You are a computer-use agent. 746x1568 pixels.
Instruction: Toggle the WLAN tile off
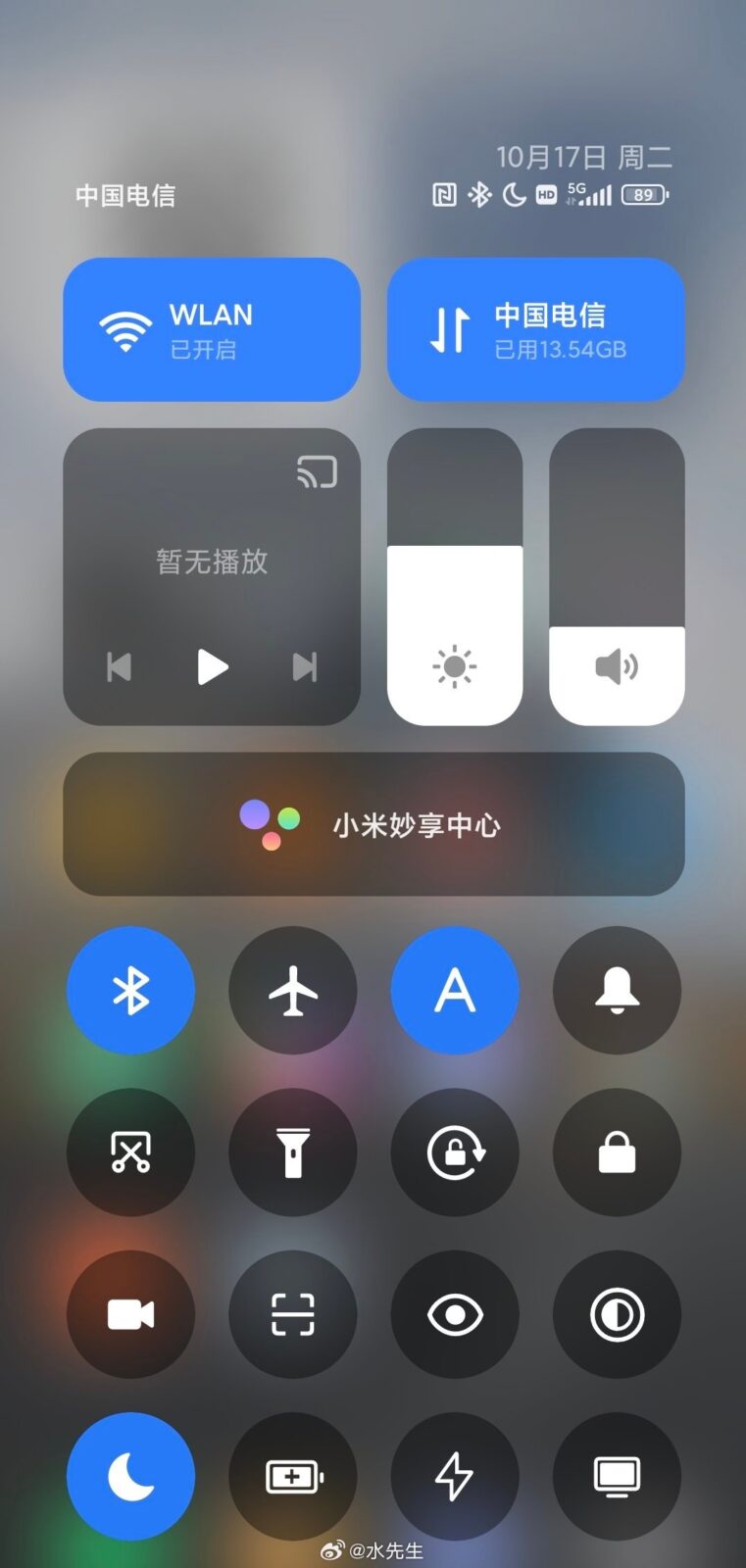tap(212, 329)
